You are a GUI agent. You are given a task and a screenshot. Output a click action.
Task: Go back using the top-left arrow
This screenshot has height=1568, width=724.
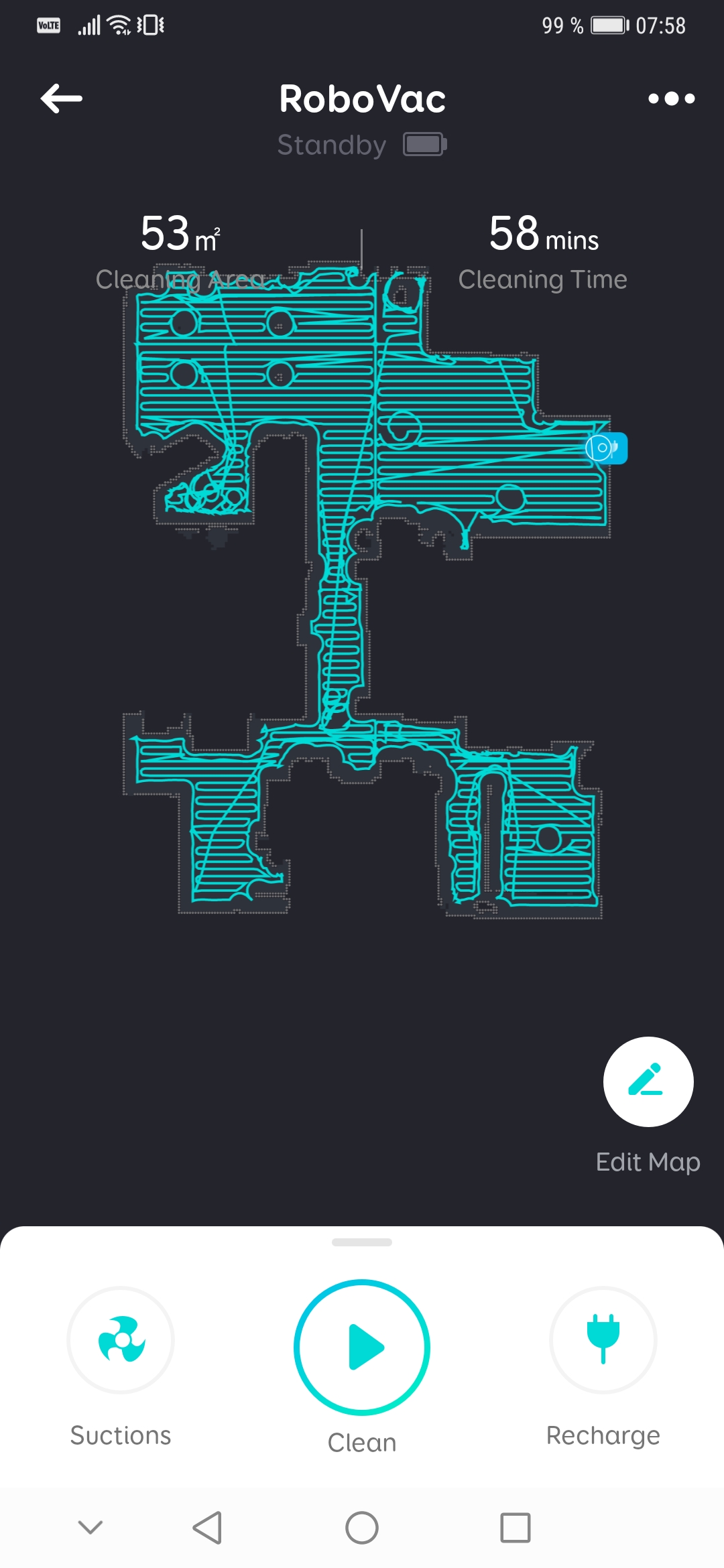point(61,99)
